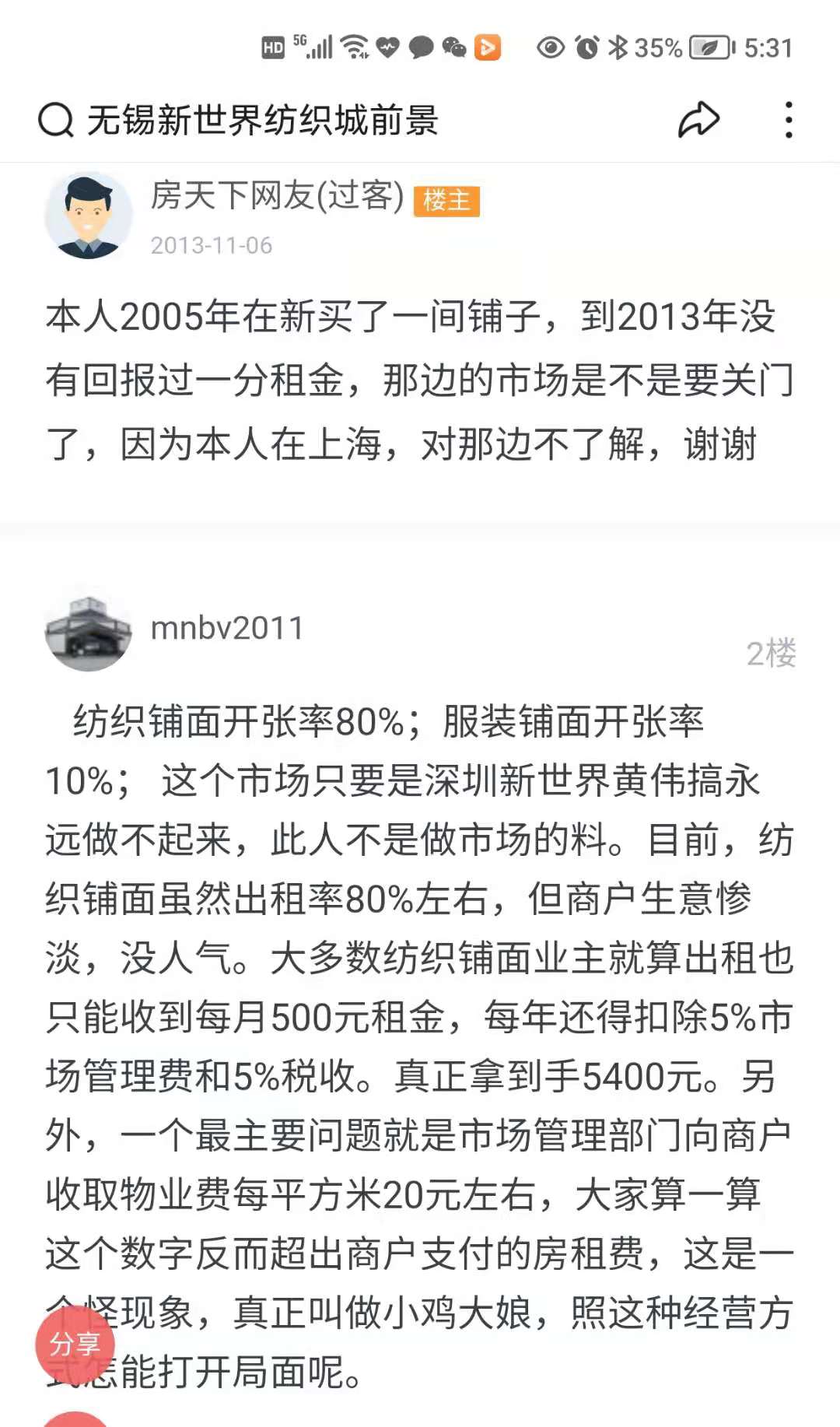The width and height of the screenshot is (840, 1427).
Task: Tap the Bluetooth icon in the status bar
Action: click(618, 47)
